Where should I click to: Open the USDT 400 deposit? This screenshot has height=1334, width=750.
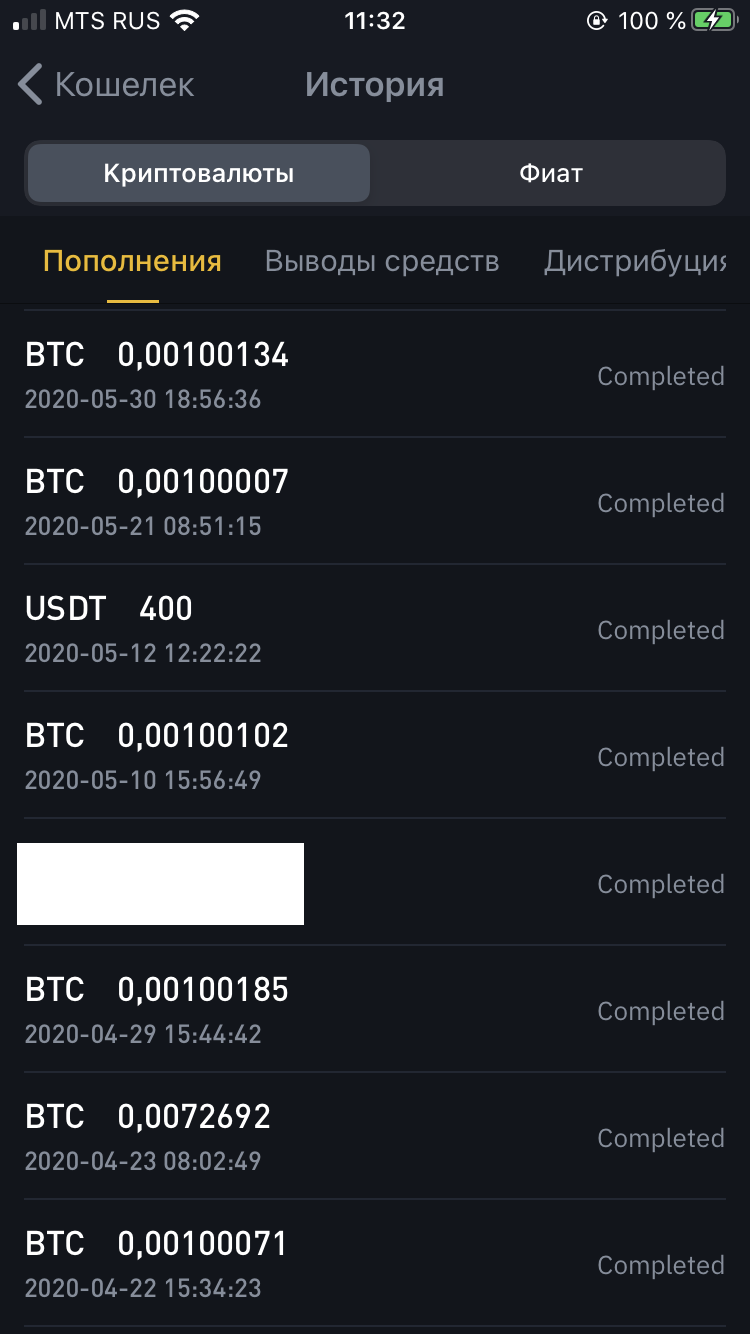click(x=374, y=629)
